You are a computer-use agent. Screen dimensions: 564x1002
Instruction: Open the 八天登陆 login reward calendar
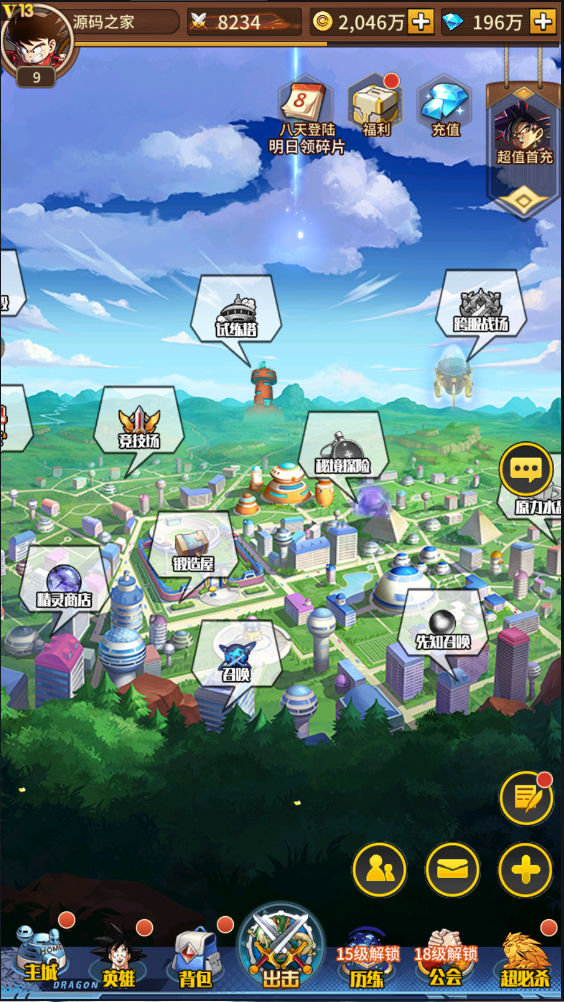pos(307,117)
